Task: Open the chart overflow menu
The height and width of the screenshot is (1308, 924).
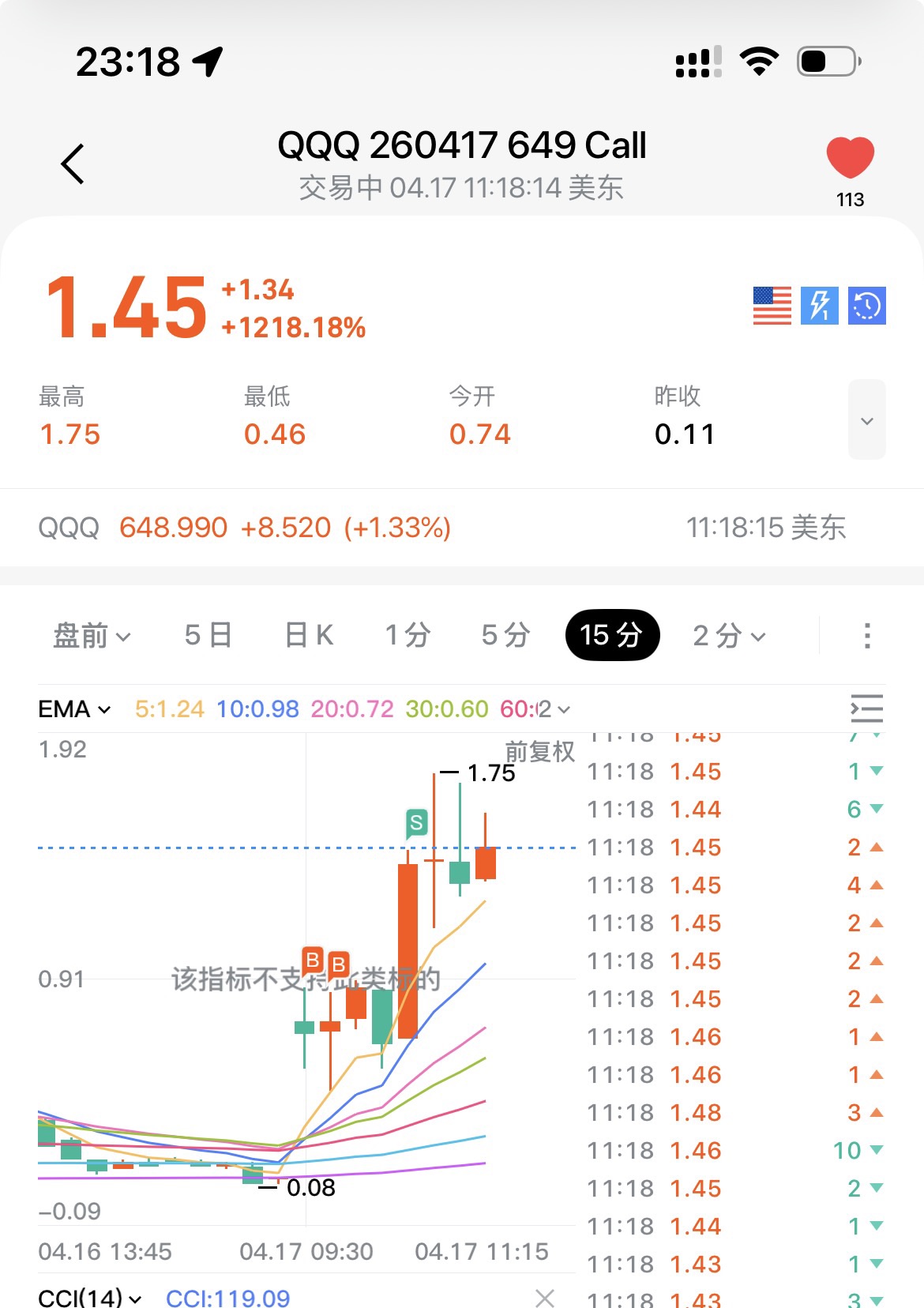Action: 867,635
